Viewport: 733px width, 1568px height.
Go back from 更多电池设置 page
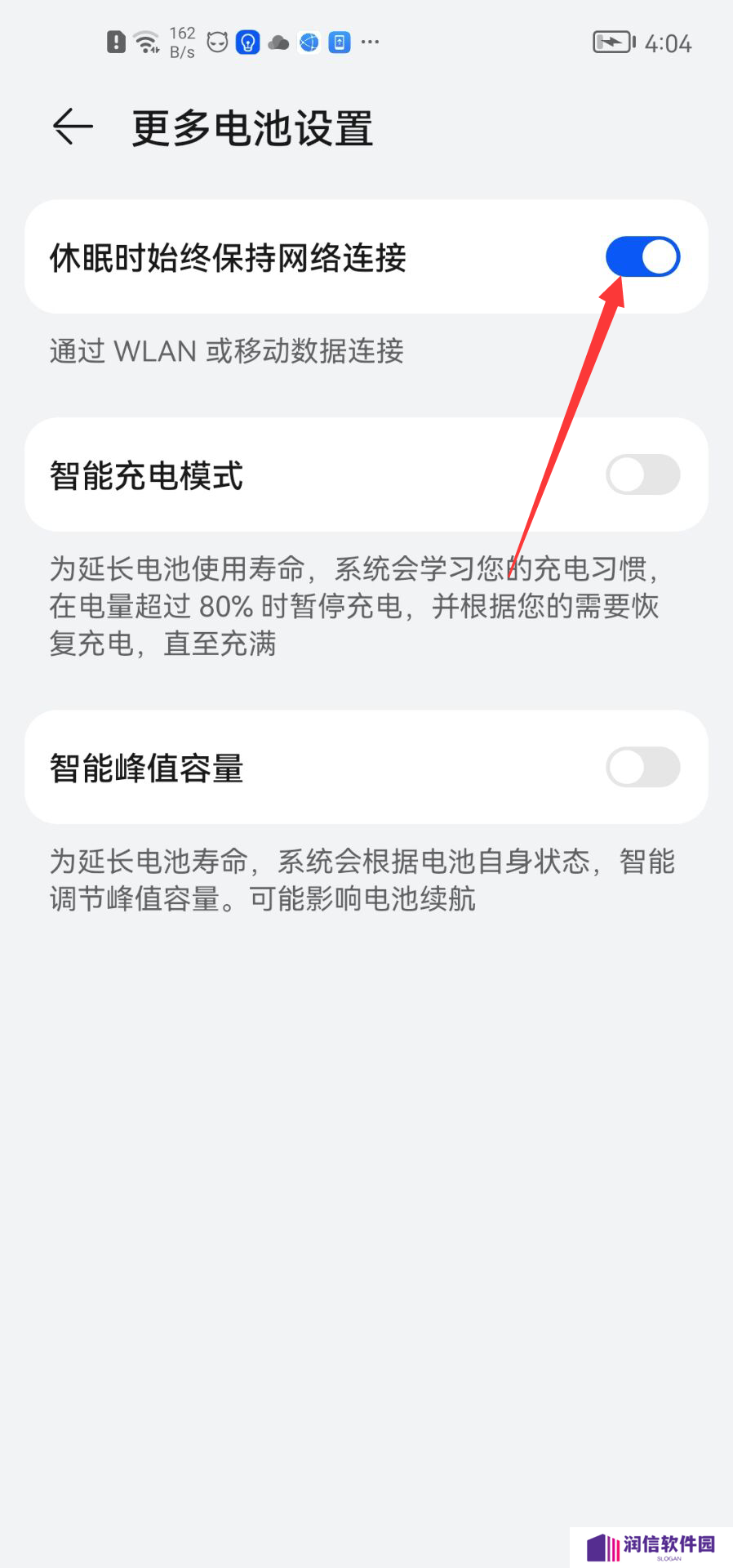tap(73, 127)
